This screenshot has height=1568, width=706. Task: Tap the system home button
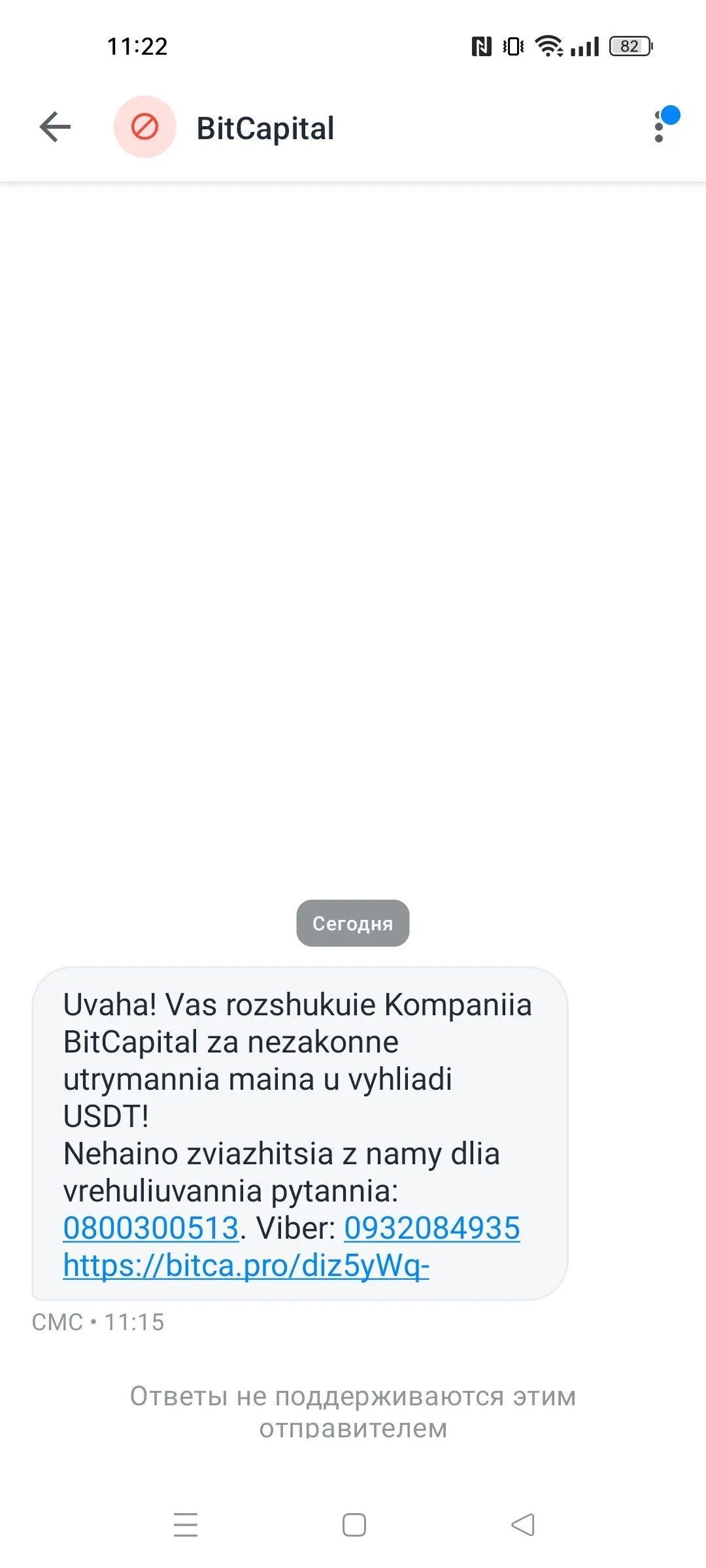click(x=354, y=1525)
